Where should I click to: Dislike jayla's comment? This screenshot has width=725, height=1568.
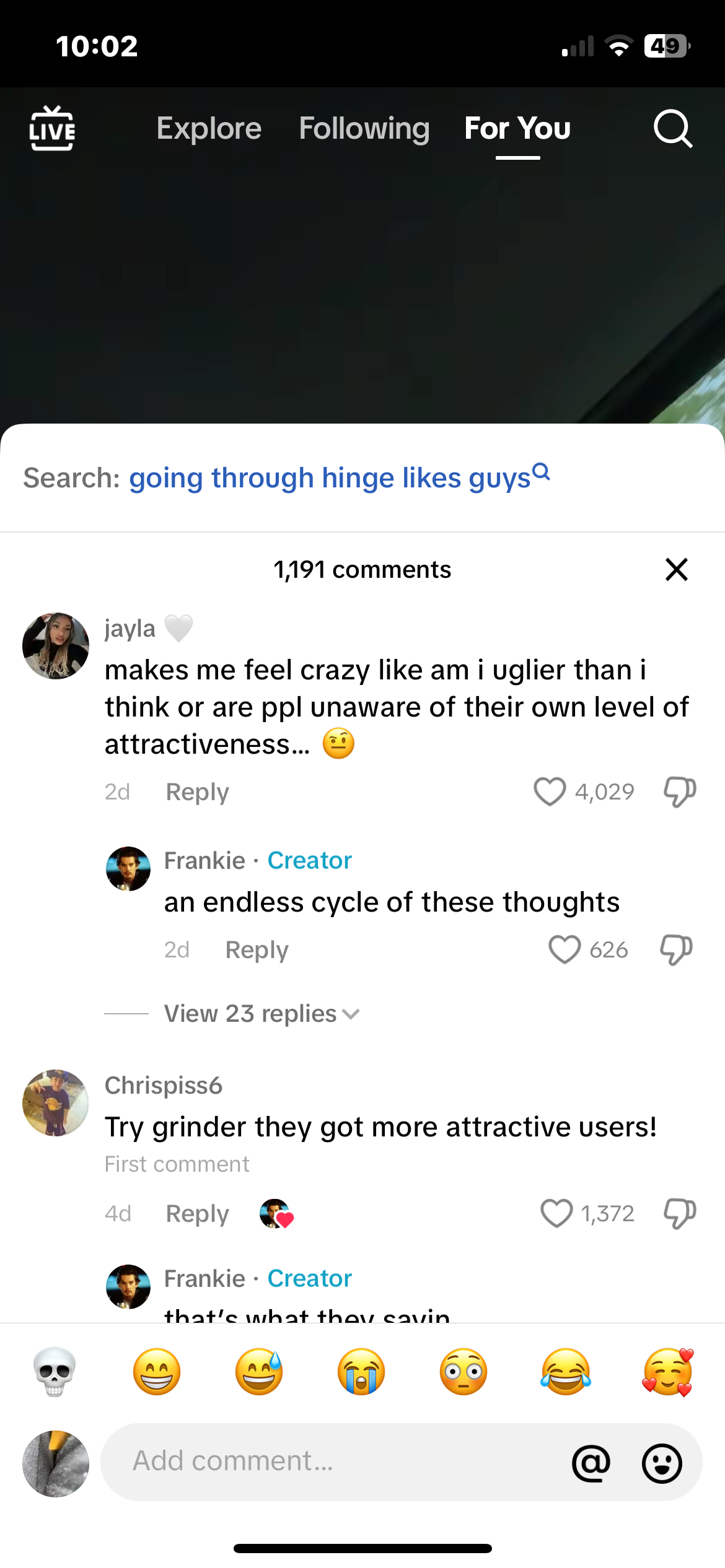pos(680,791)
